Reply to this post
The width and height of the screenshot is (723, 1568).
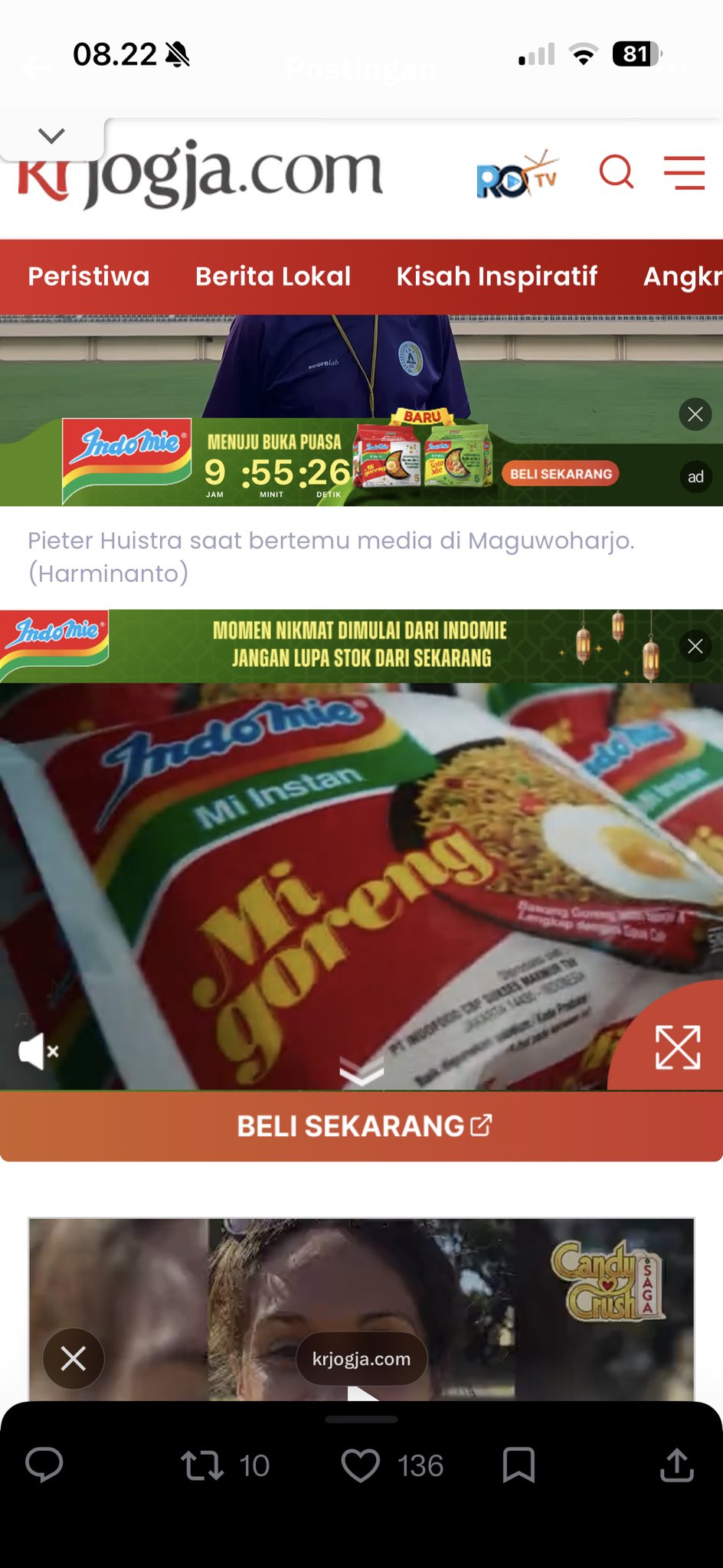[44, 1465]
